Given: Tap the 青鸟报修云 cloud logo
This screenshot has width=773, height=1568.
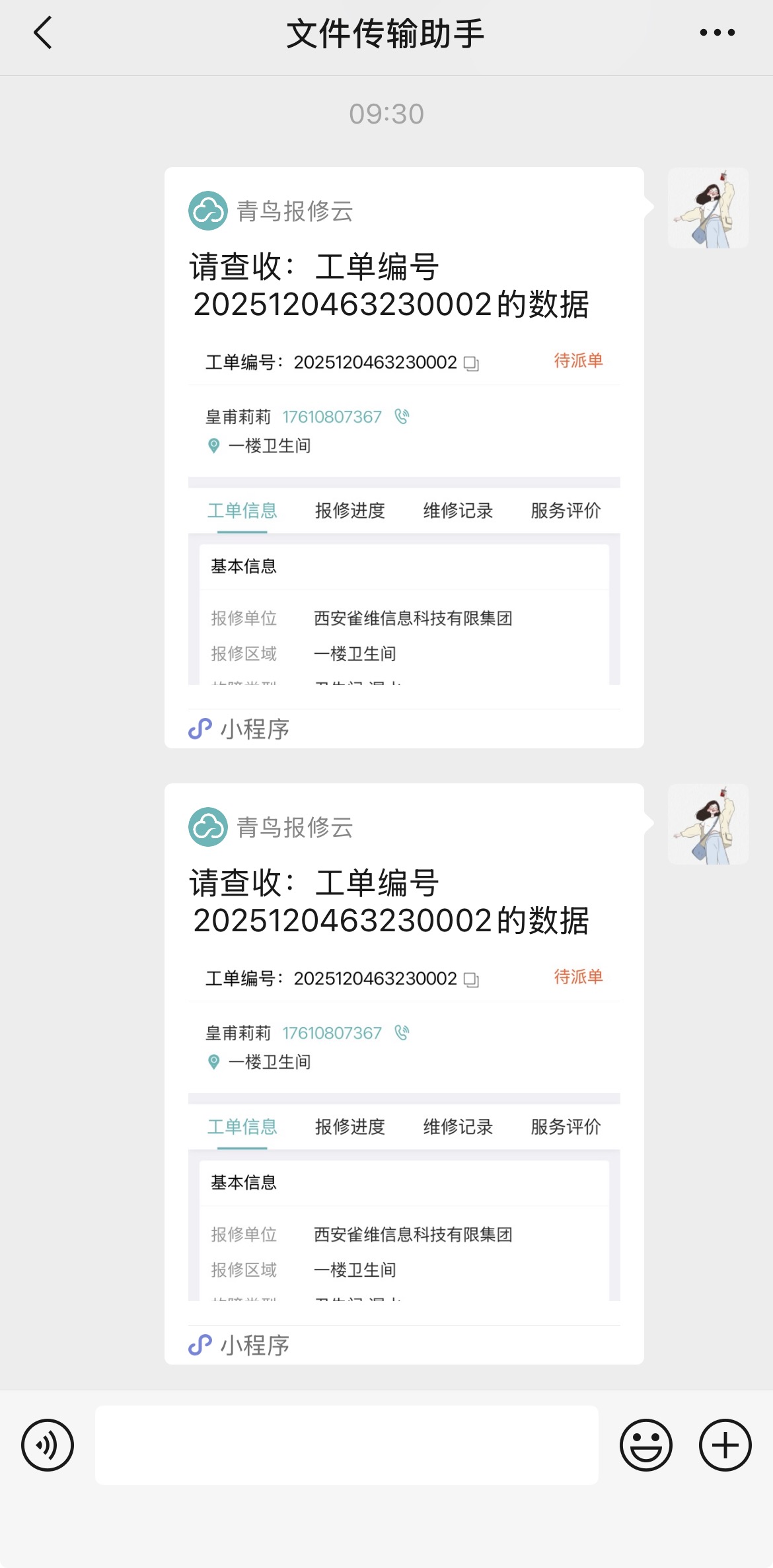Looking at the screenshot, I should click(x=207, y=210).
